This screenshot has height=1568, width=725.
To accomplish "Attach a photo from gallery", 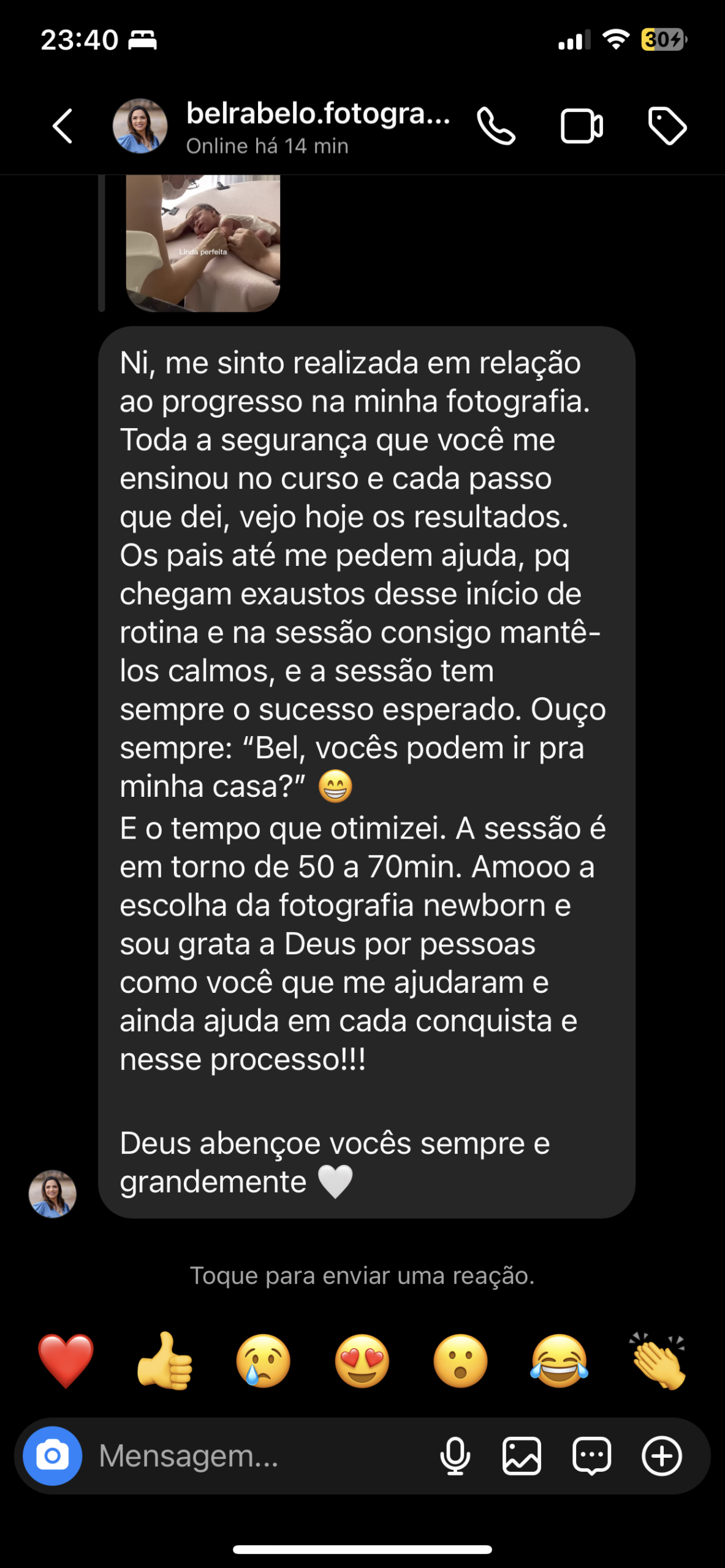I will (522, 1456).
